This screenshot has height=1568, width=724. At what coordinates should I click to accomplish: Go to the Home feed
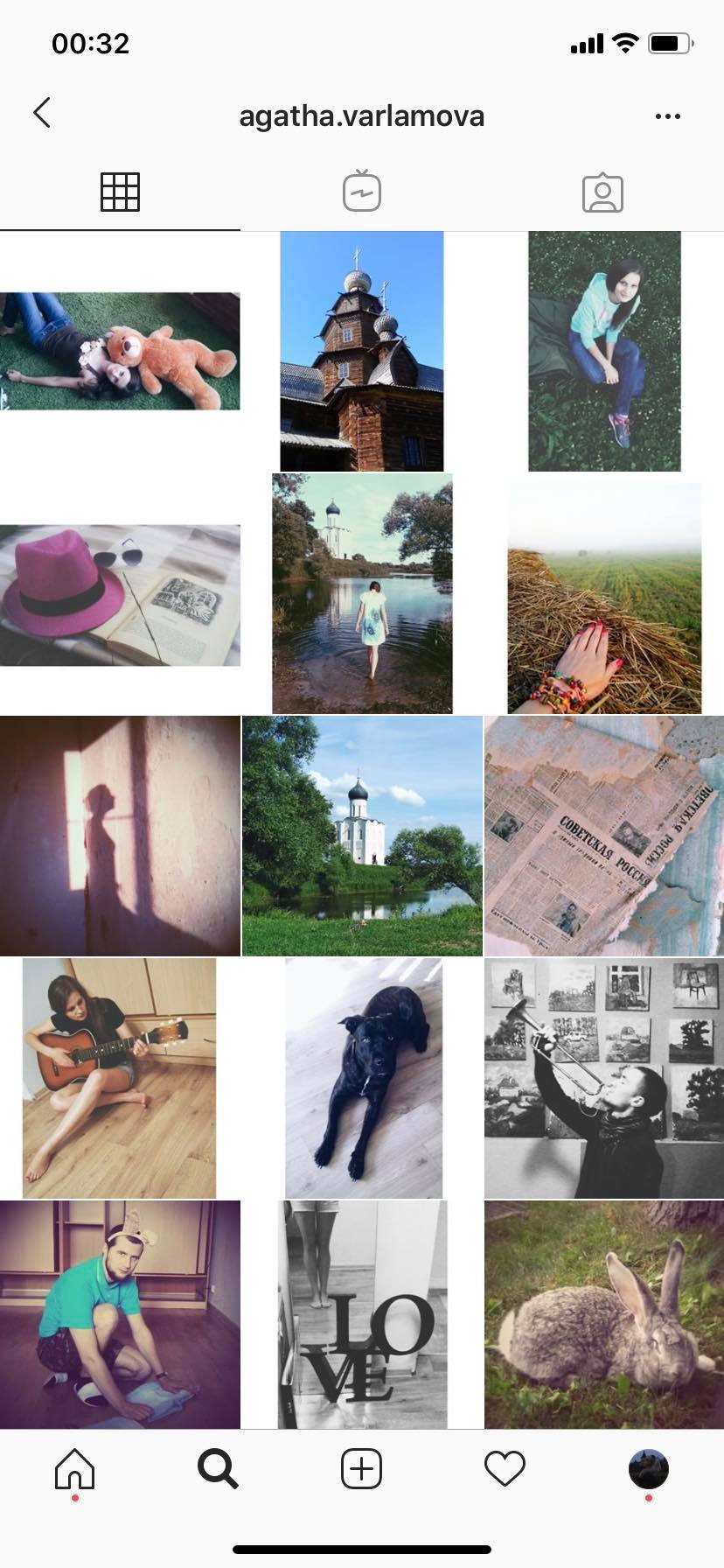(74, 1468)
